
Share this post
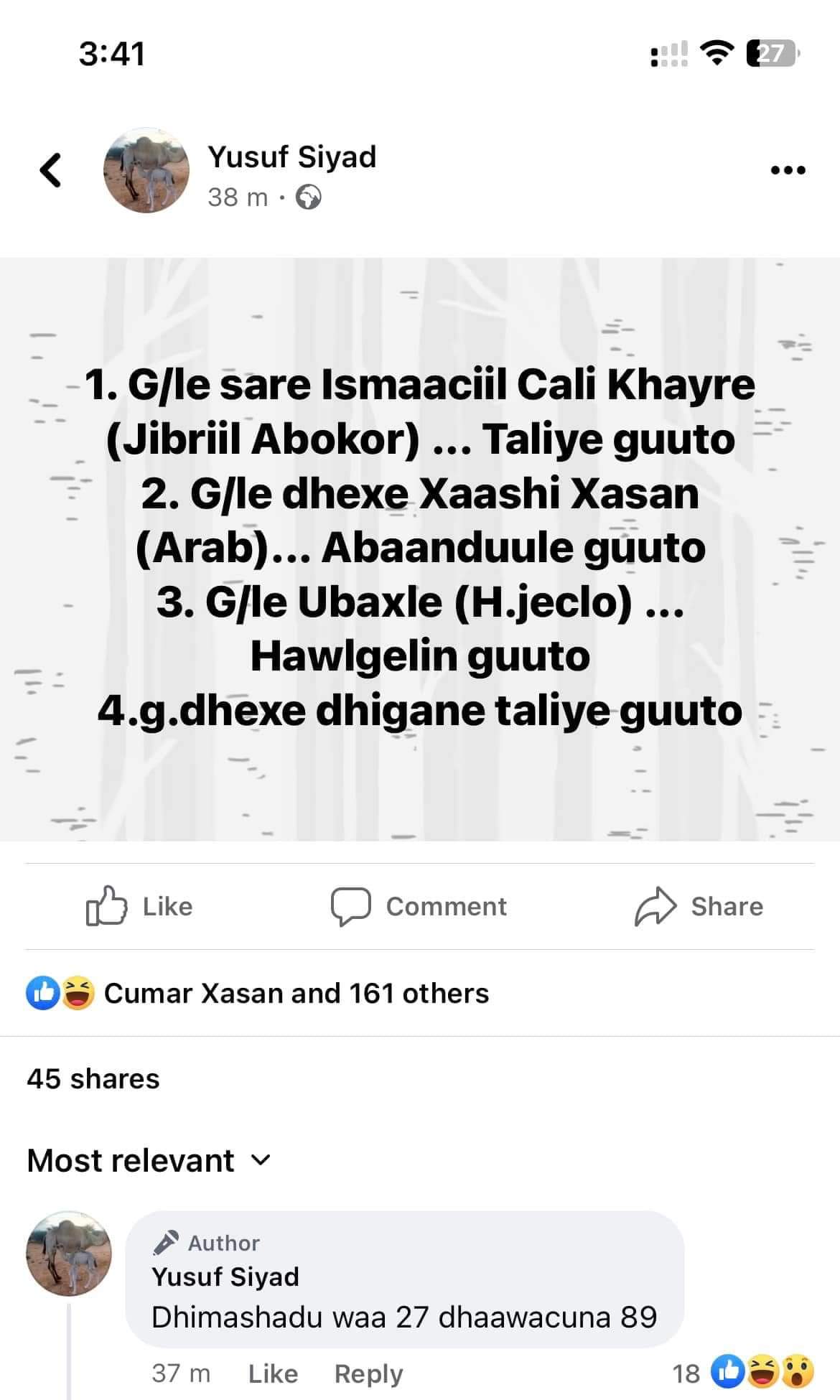pyautogui.click(x=699, y=907)
